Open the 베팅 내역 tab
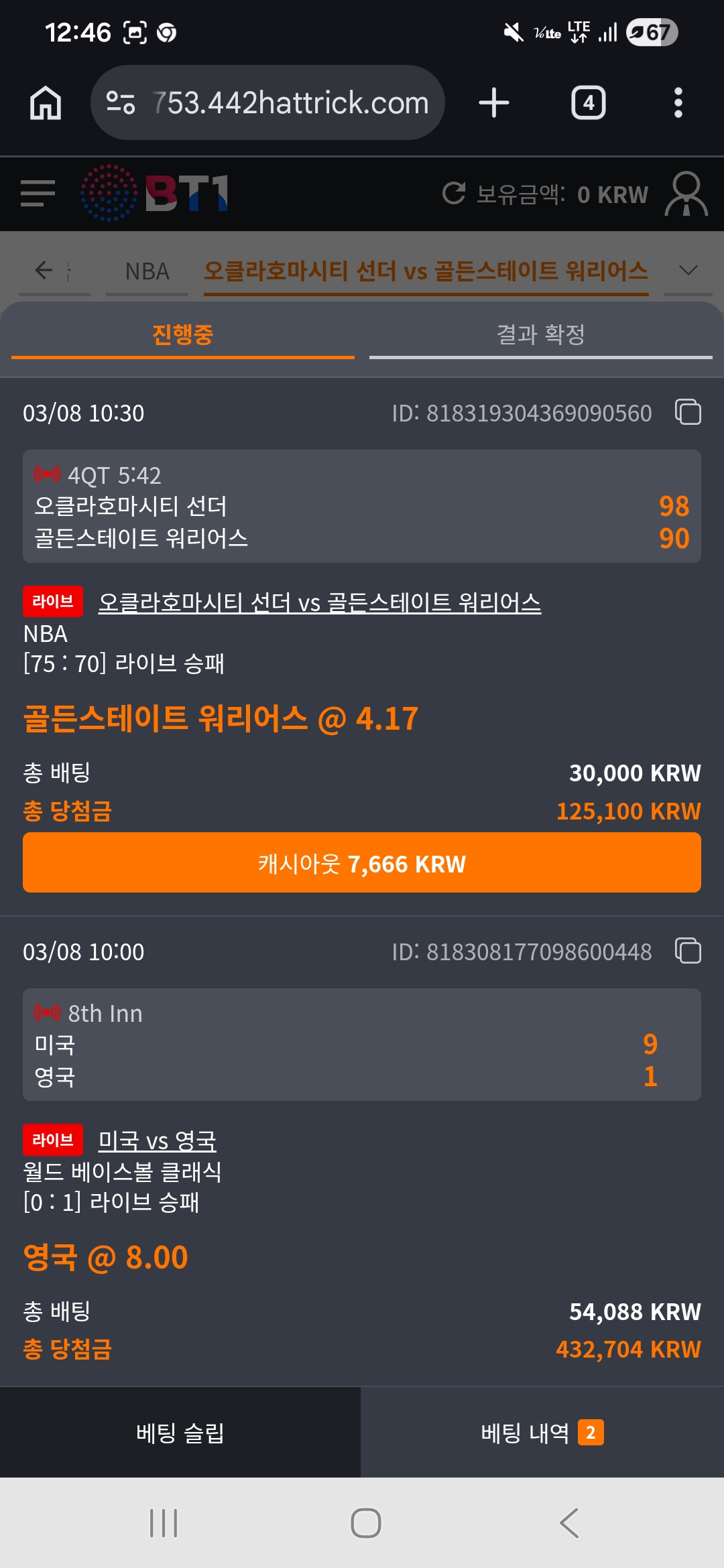This screenshot has width=724, height=1568. click(x=542, y=1433)
